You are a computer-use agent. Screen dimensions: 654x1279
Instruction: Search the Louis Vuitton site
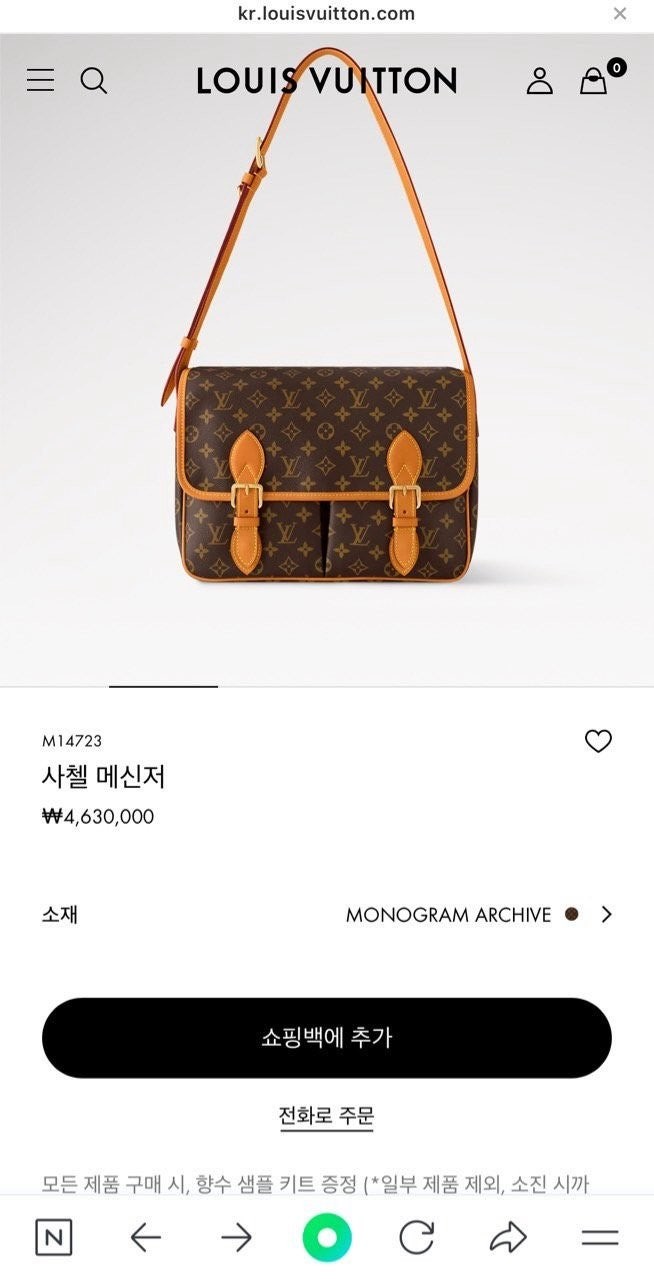click(94, 80)
